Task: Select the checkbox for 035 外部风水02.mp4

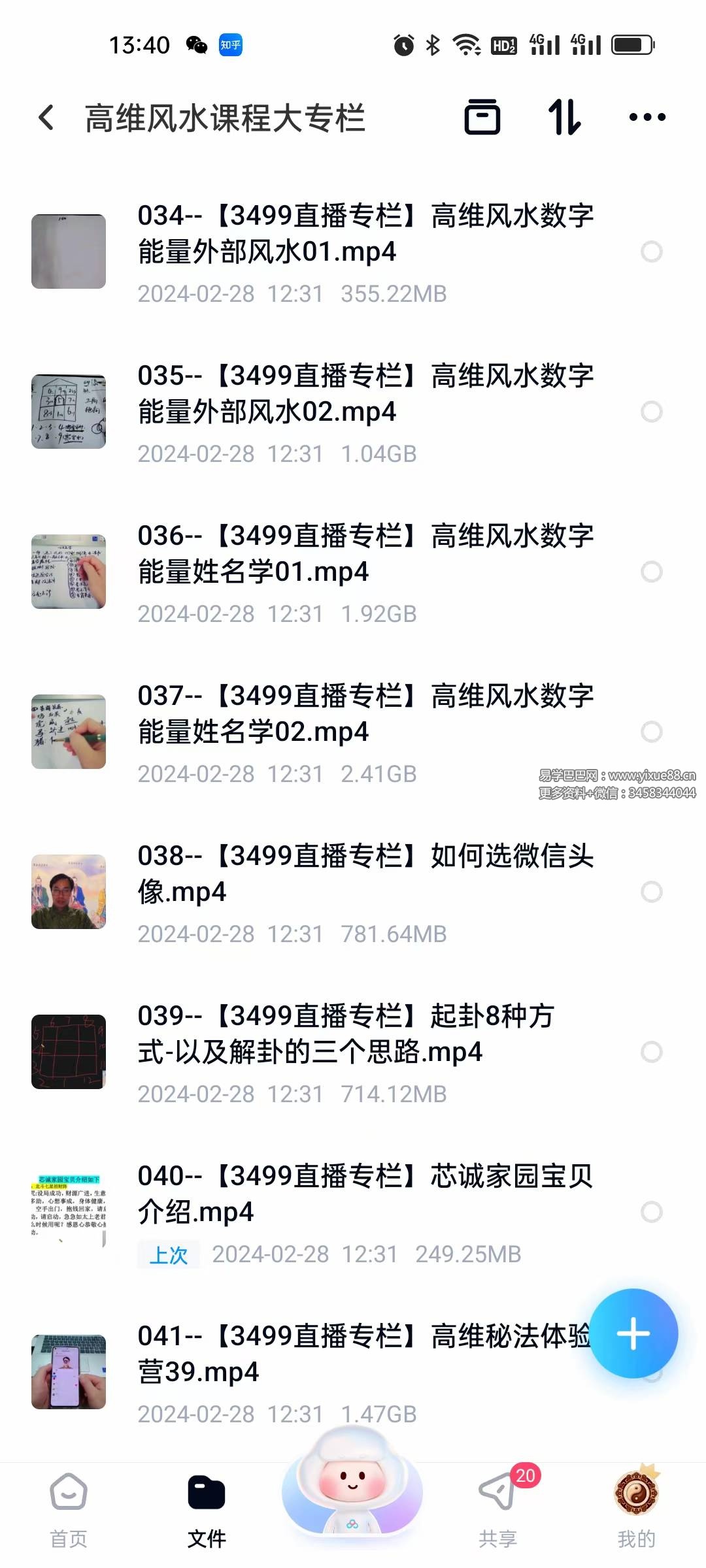Action: pyautogui.click(x=651, y=412)
